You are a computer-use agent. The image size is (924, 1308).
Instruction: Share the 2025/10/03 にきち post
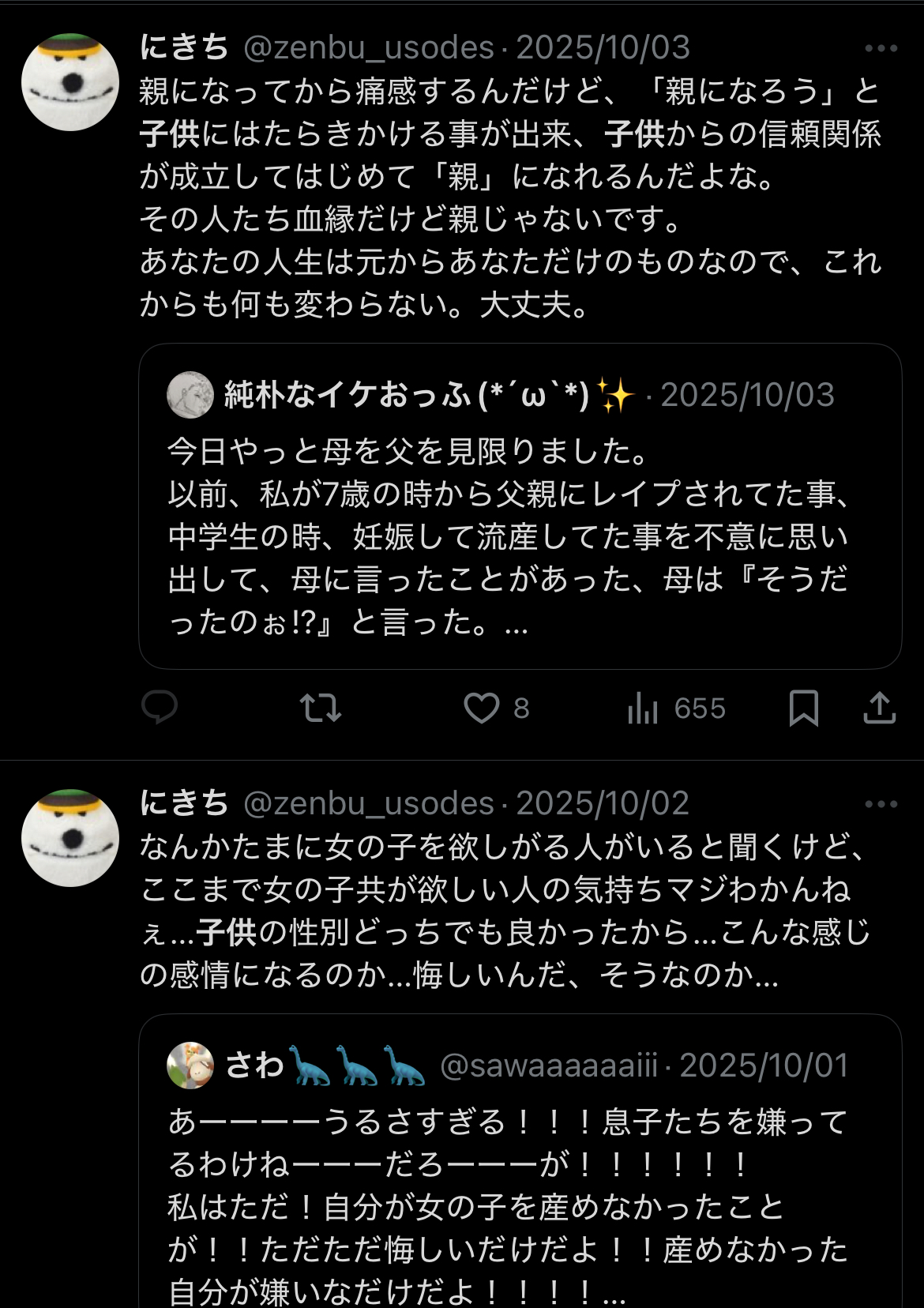[x=879, y=708]
